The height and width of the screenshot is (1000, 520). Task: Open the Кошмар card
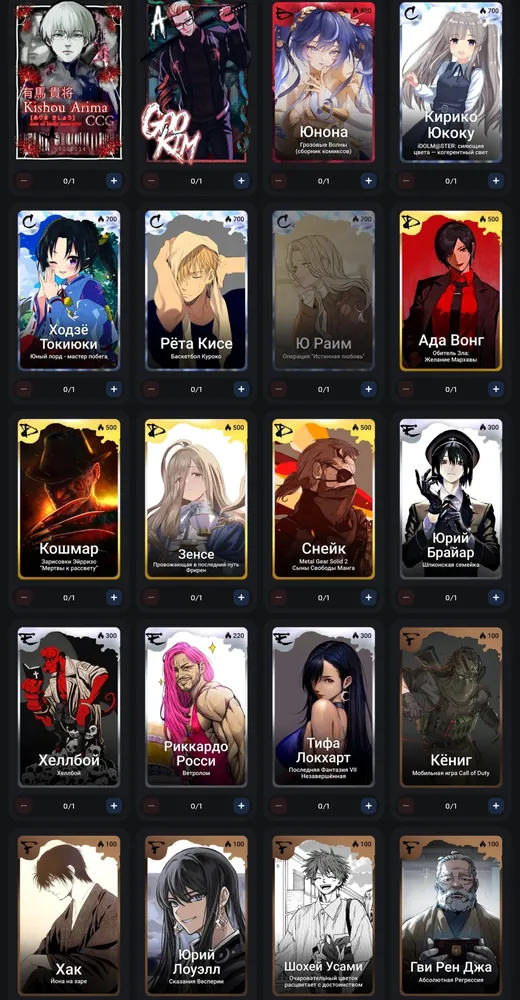[69, 499]
